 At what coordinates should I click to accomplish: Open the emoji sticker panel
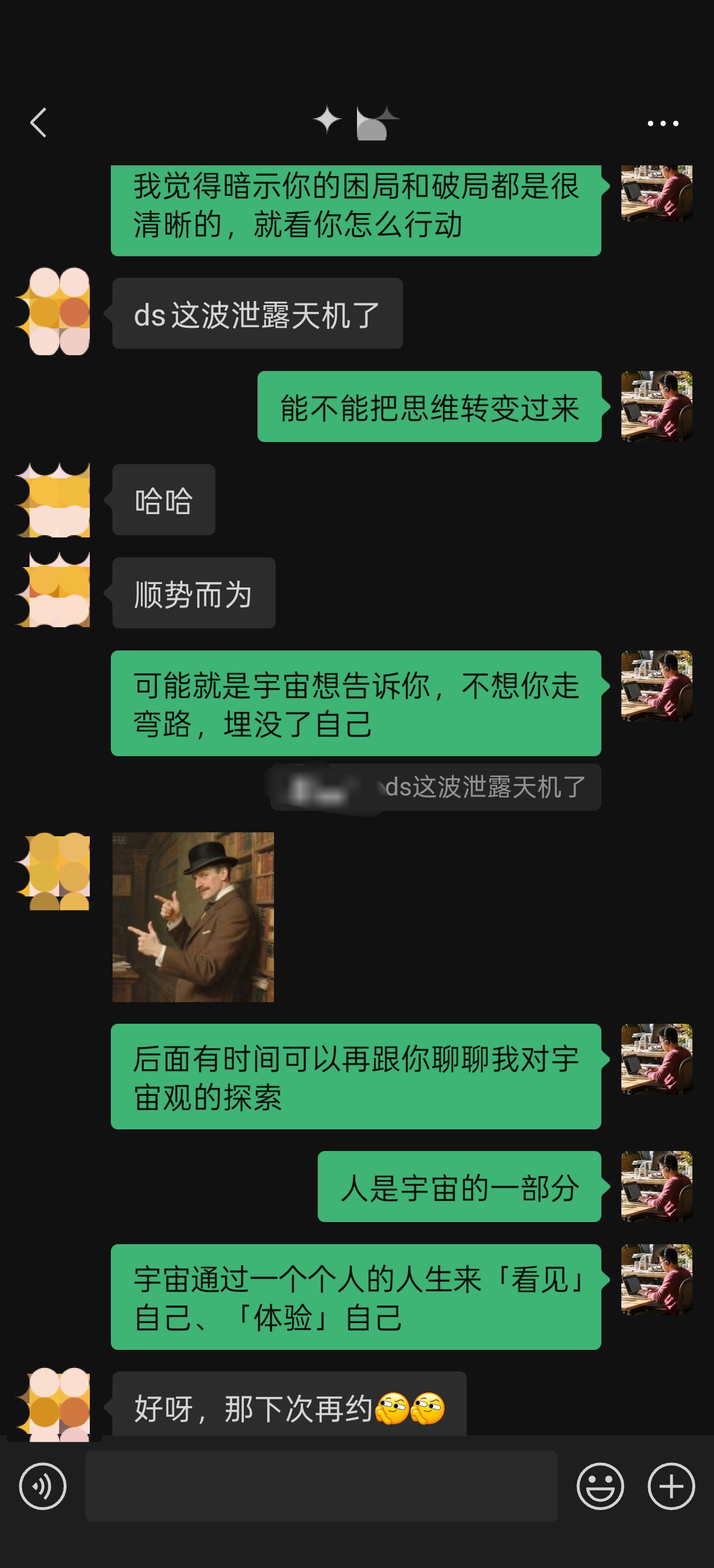tap(600, 1486)
